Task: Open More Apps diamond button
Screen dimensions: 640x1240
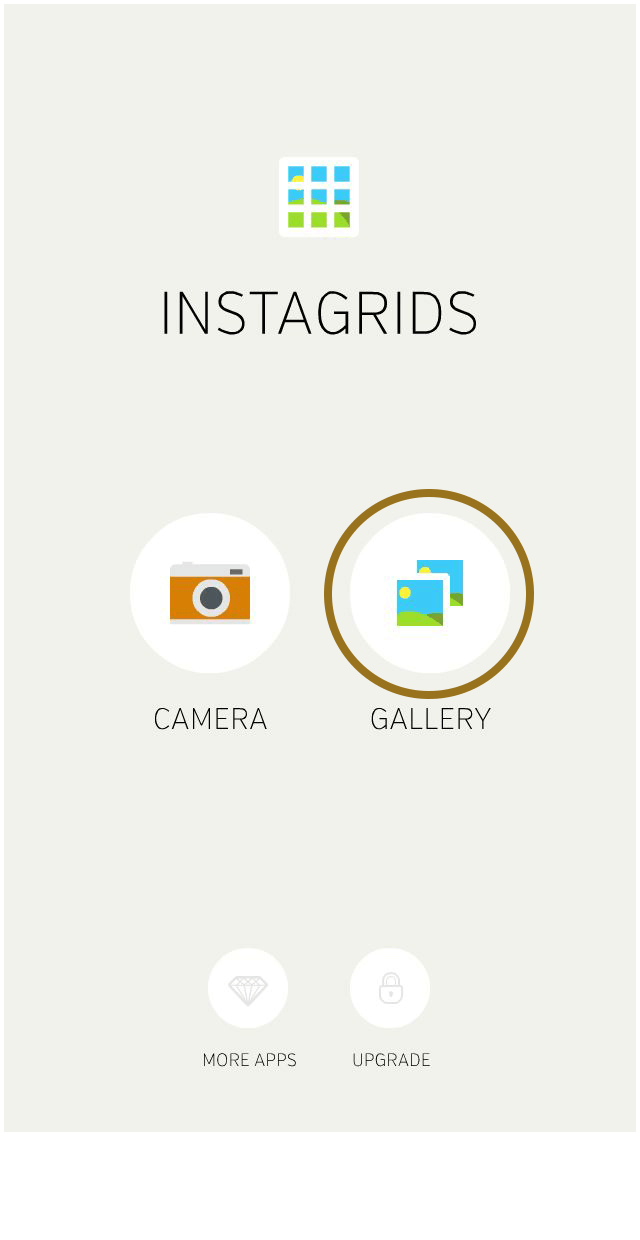Action: (x=248, y=988)
